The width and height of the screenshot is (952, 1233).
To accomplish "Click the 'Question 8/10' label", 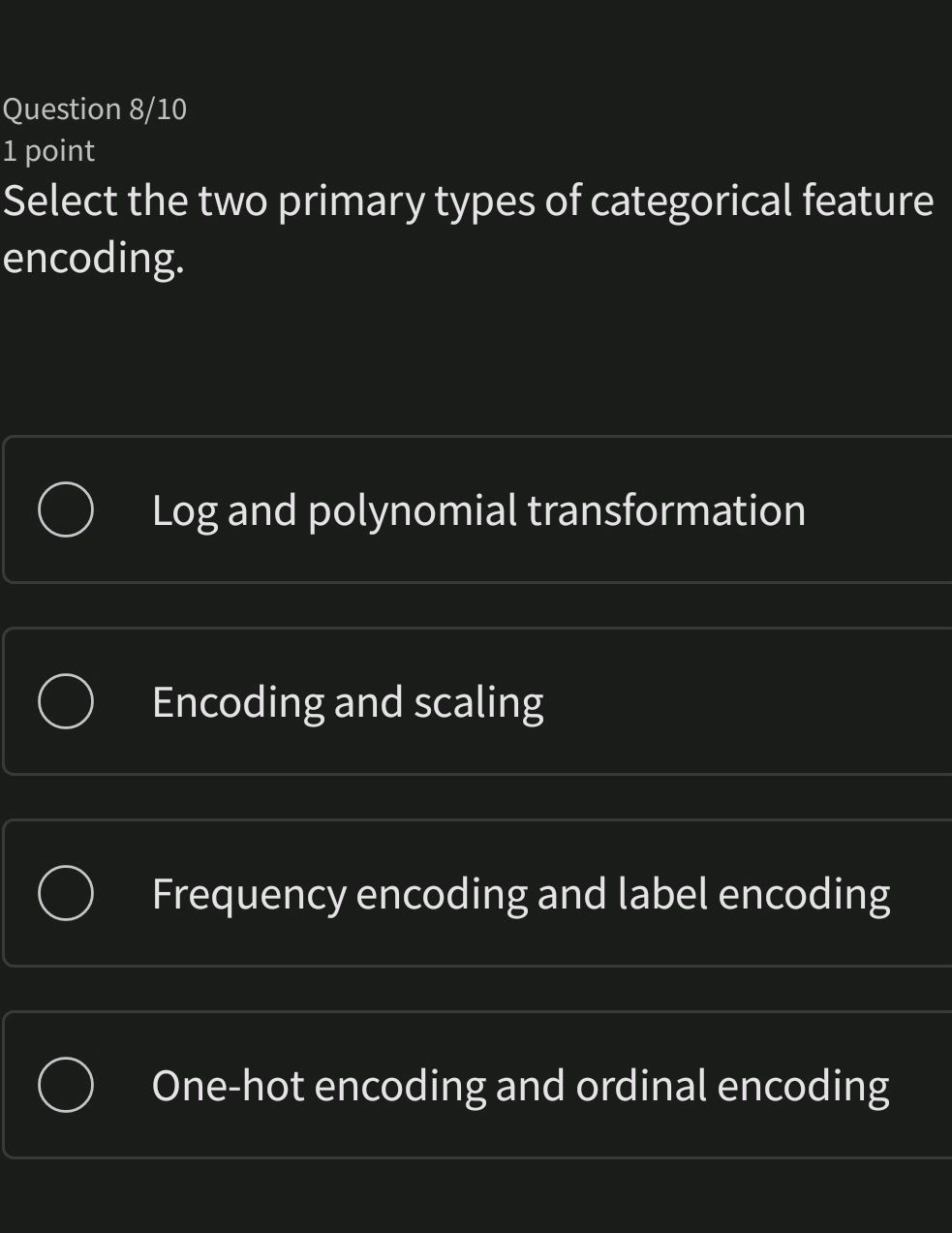I will (x=95, y=108).
